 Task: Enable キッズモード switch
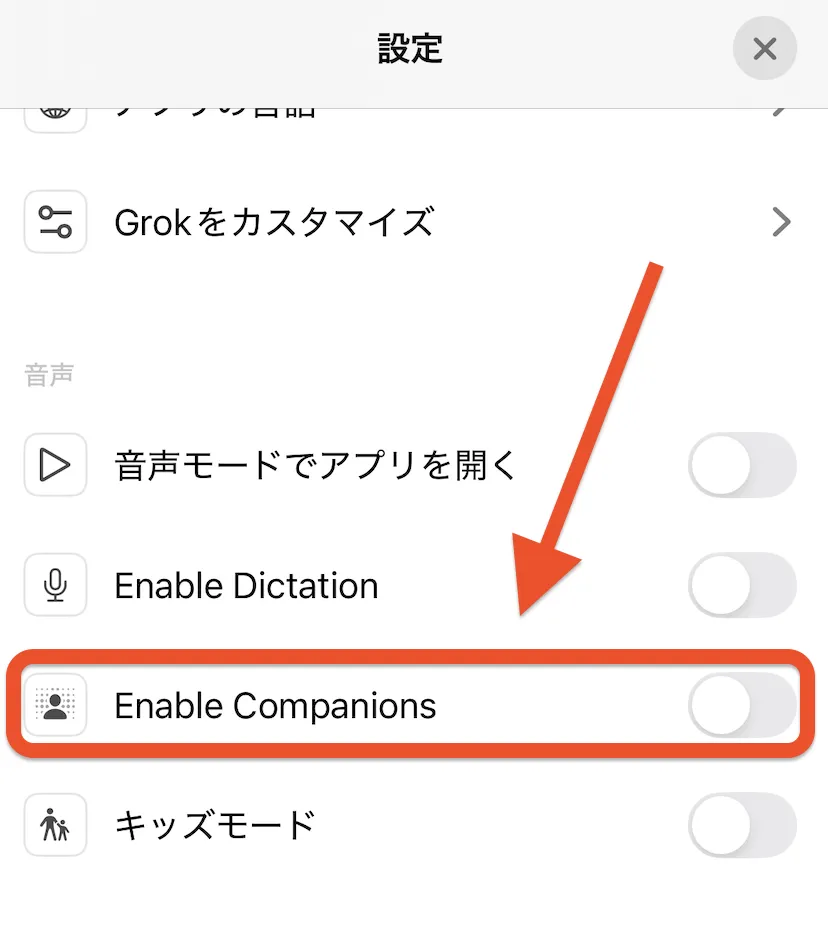point(741,825)
